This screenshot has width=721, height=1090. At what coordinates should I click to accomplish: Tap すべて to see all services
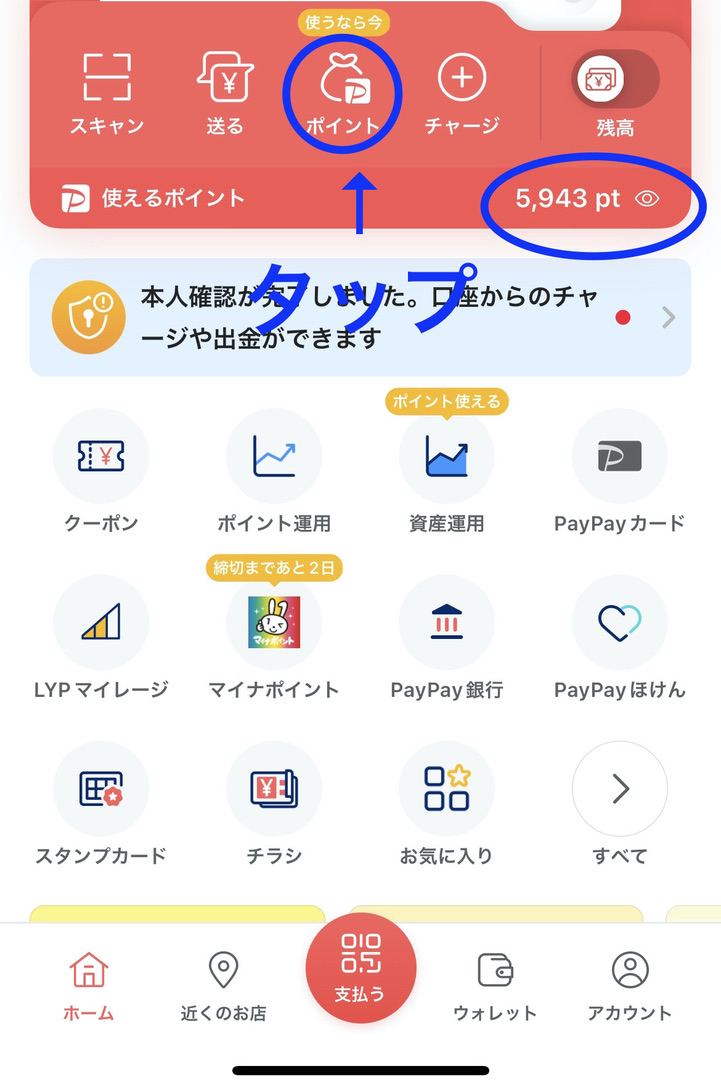pos(619,789)
